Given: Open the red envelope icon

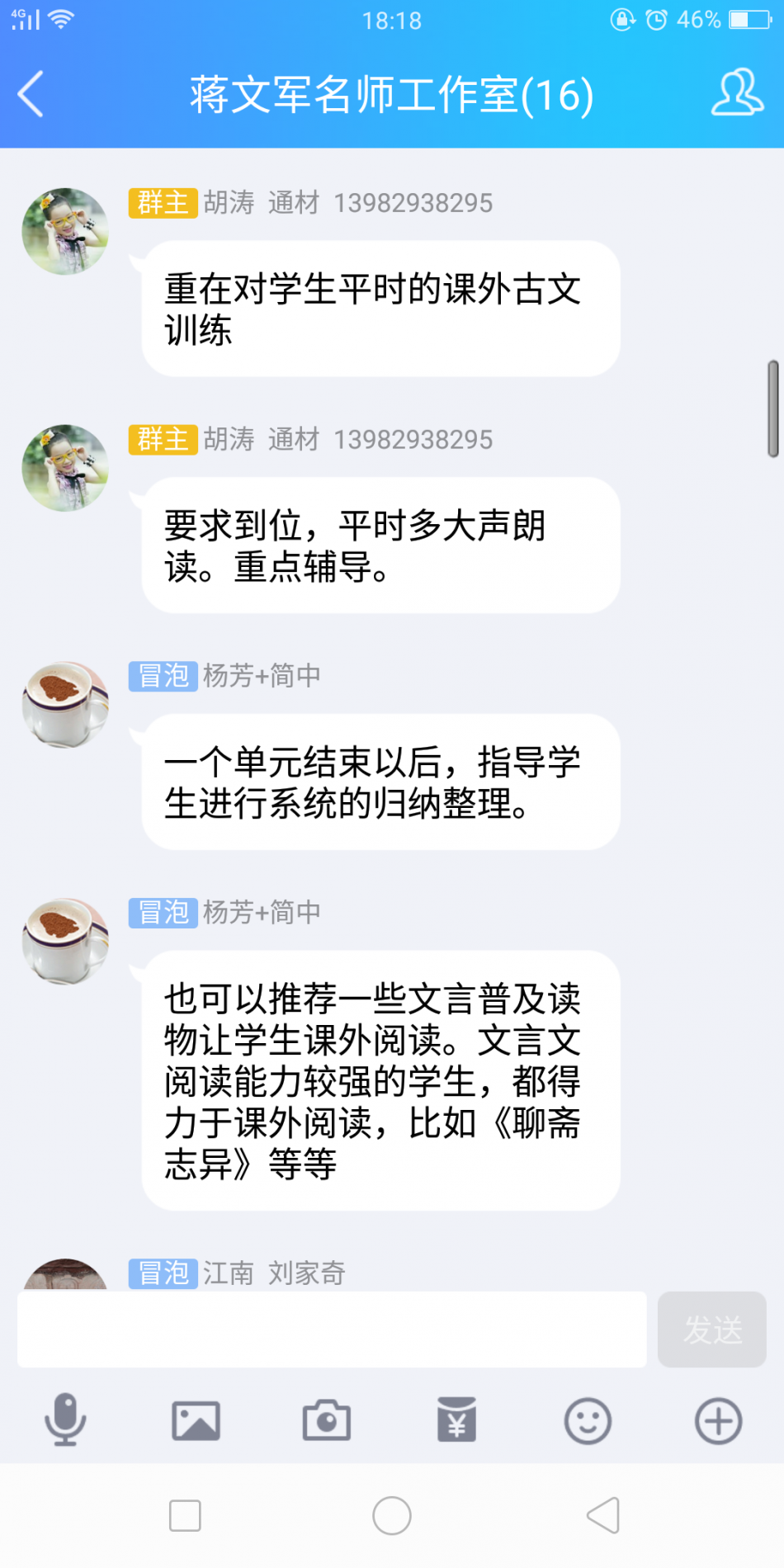Looking at the screenshot, I should coord(456,1420).
